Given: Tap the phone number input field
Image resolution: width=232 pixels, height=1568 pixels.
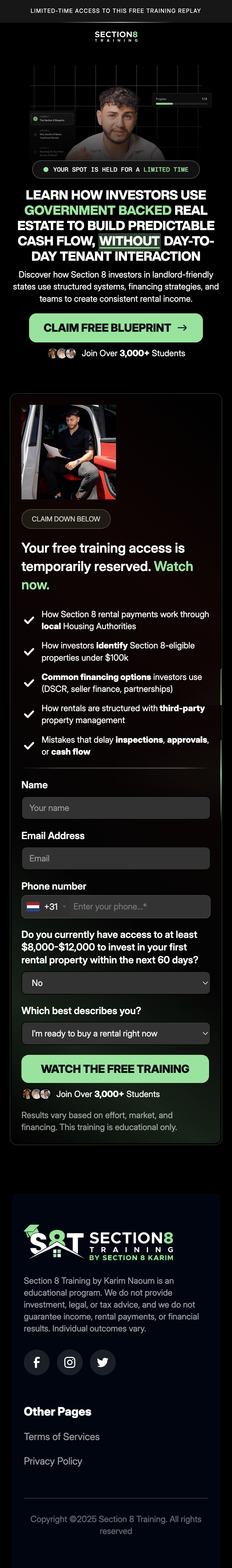Looking at the screenshot, I should pyautogui.click(x=140, y=906).
